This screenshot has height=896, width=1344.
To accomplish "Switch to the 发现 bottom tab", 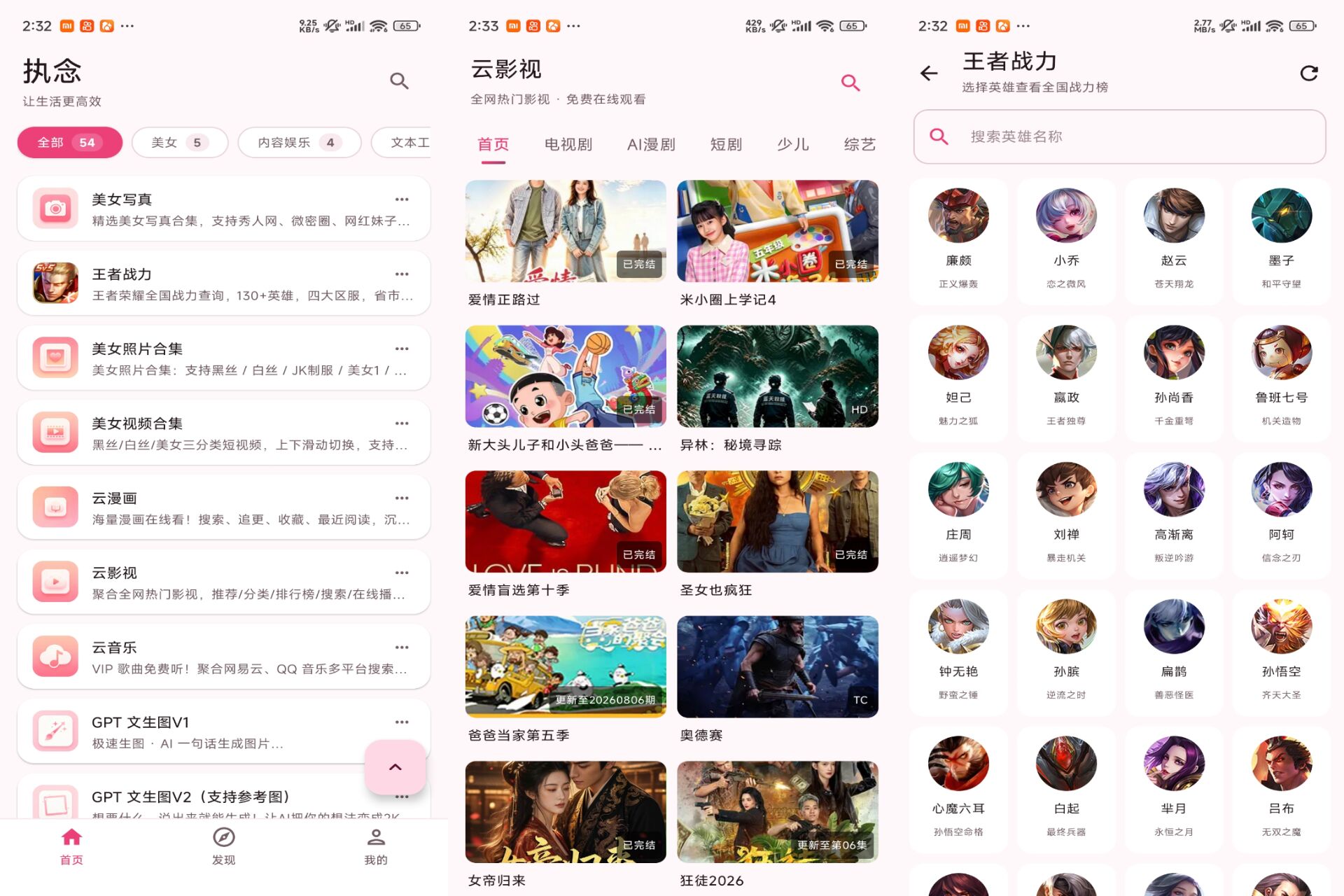I will (x=224, y=846).
